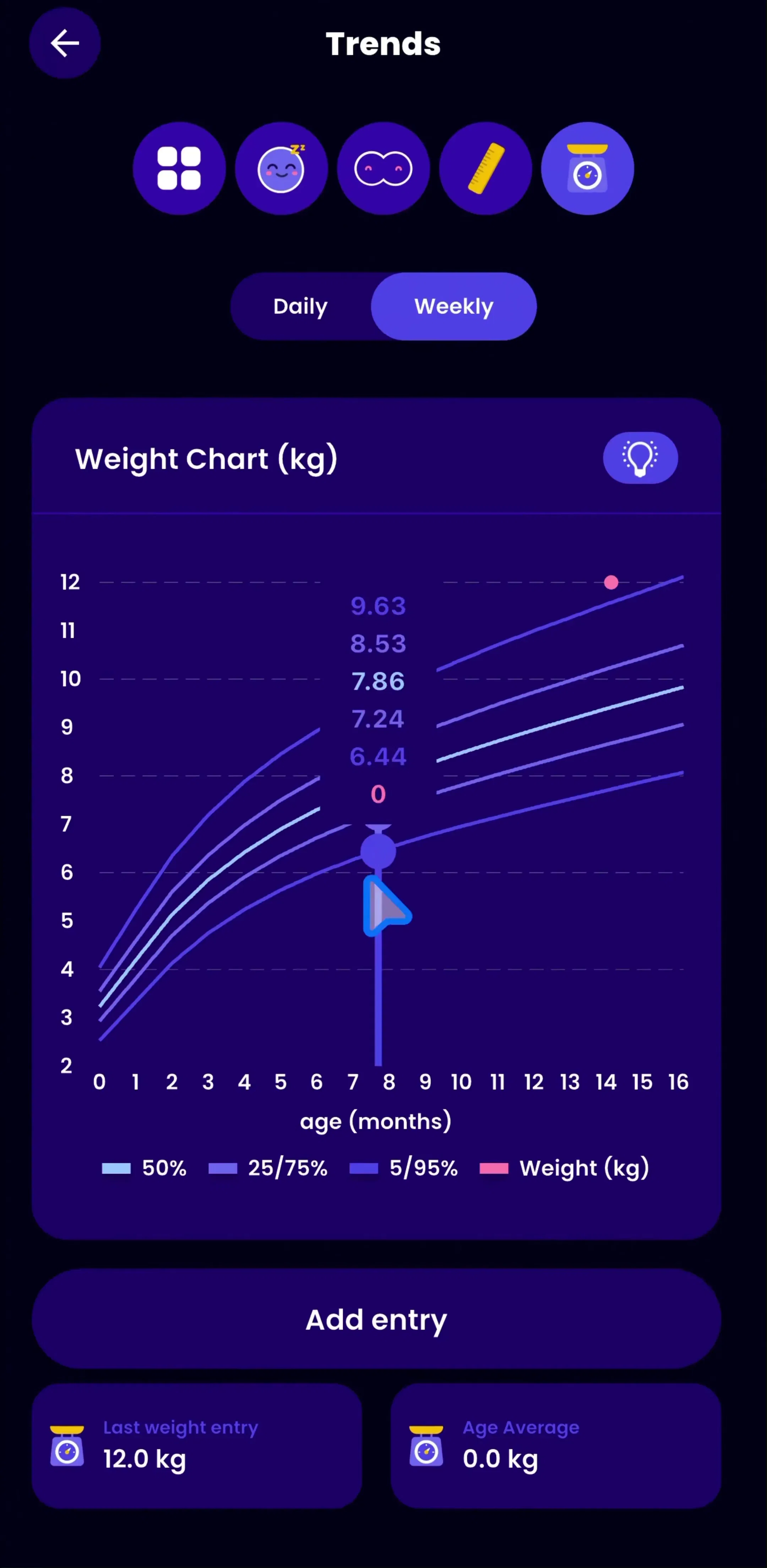Select the weight scale trends icon
Screen dimensions: 767x1568
tap(588, 169)
